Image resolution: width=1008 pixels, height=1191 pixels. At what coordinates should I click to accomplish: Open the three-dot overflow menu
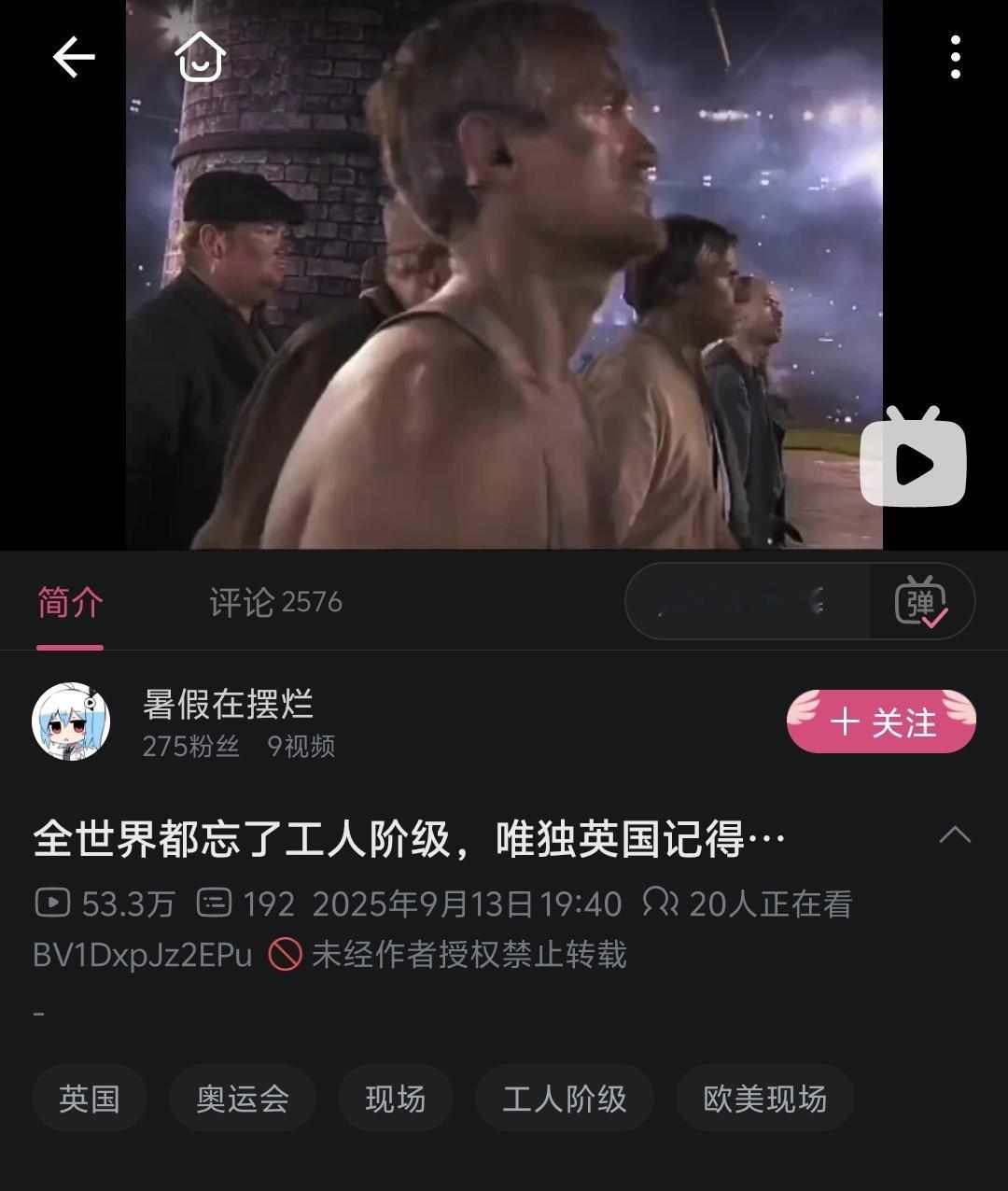(x=955, y=58)
